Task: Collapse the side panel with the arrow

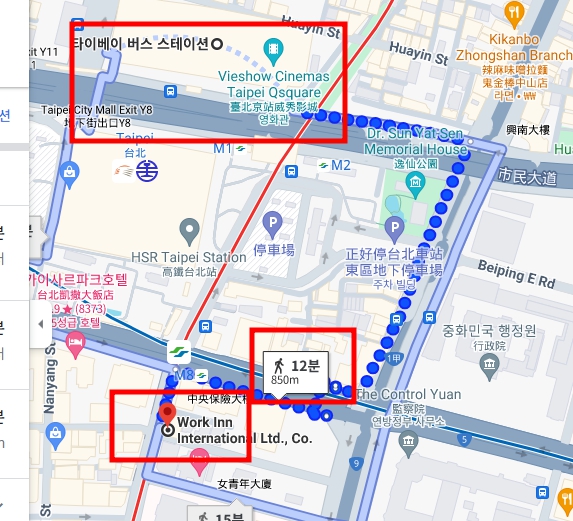Action: pos(41,324)
